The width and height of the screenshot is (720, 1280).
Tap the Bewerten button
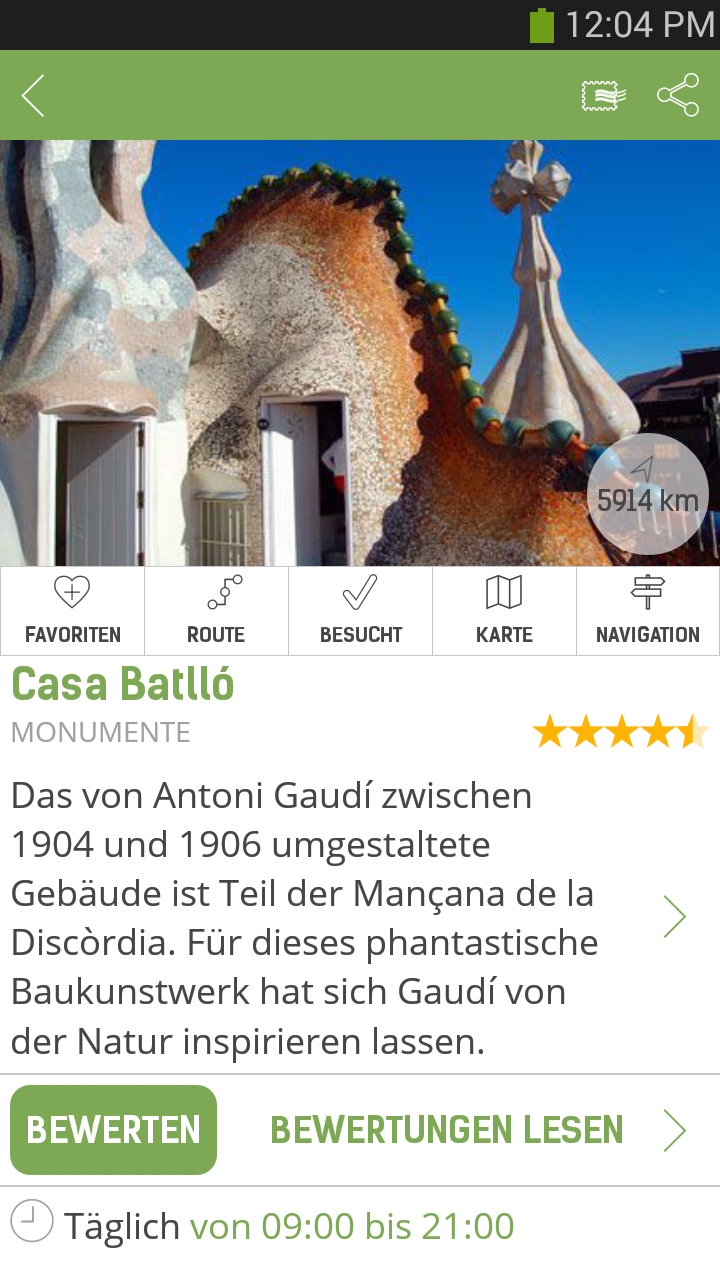114,1130
